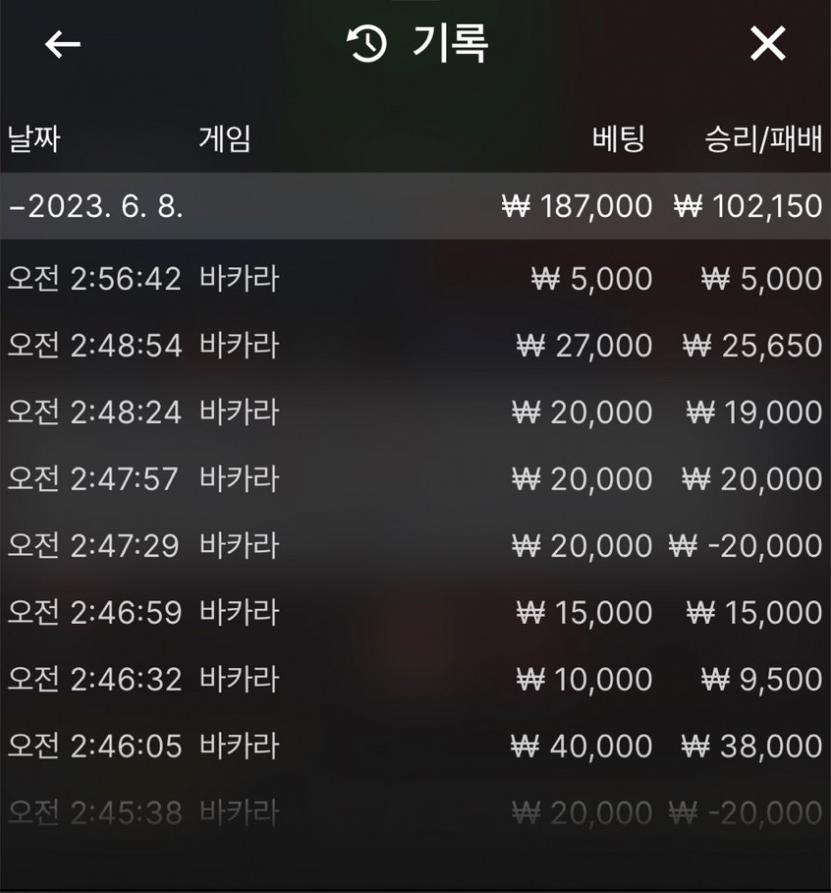Collapse the 2023. 6. 8. date group
This screenshot has height=893, width=831.
click(x=96, y=206)
